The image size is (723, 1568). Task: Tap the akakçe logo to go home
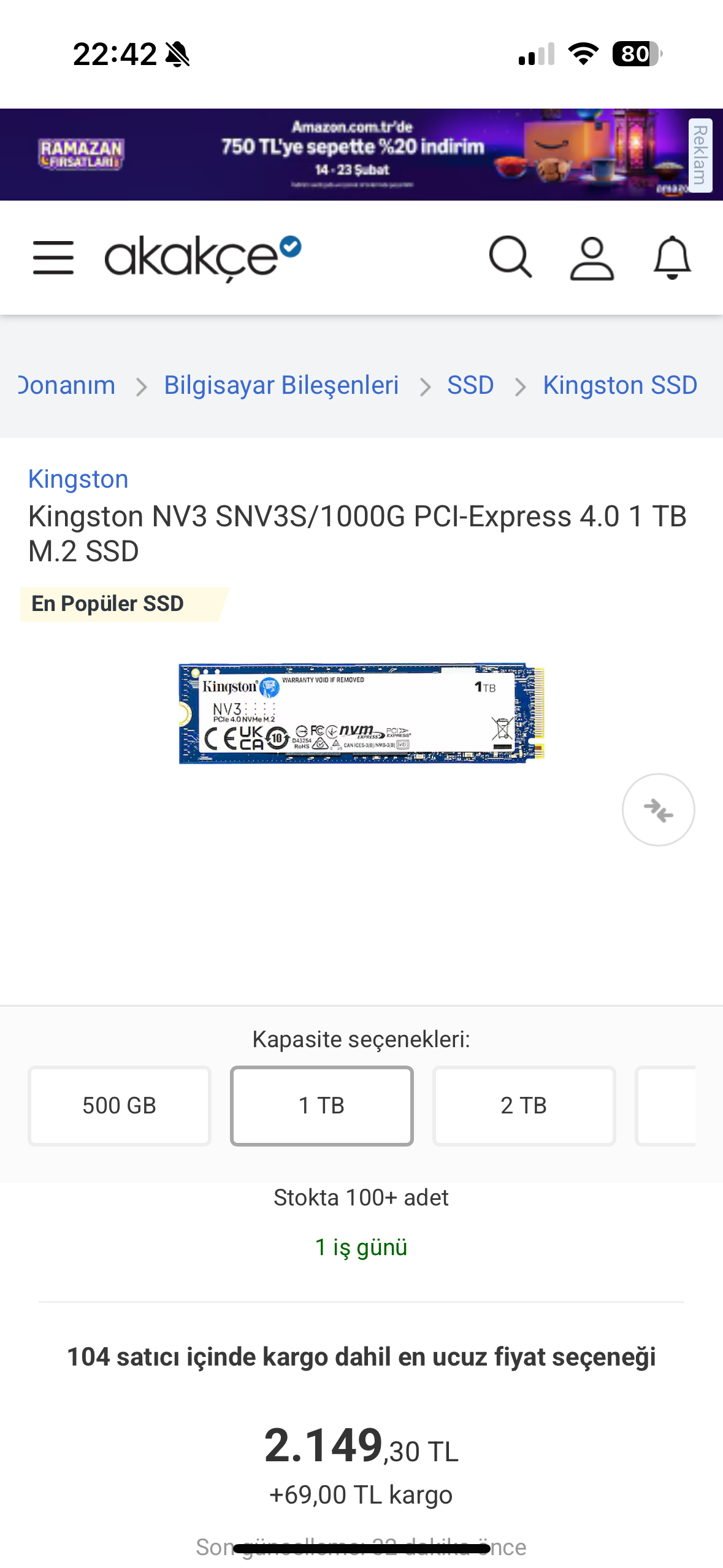pos(203,258)
